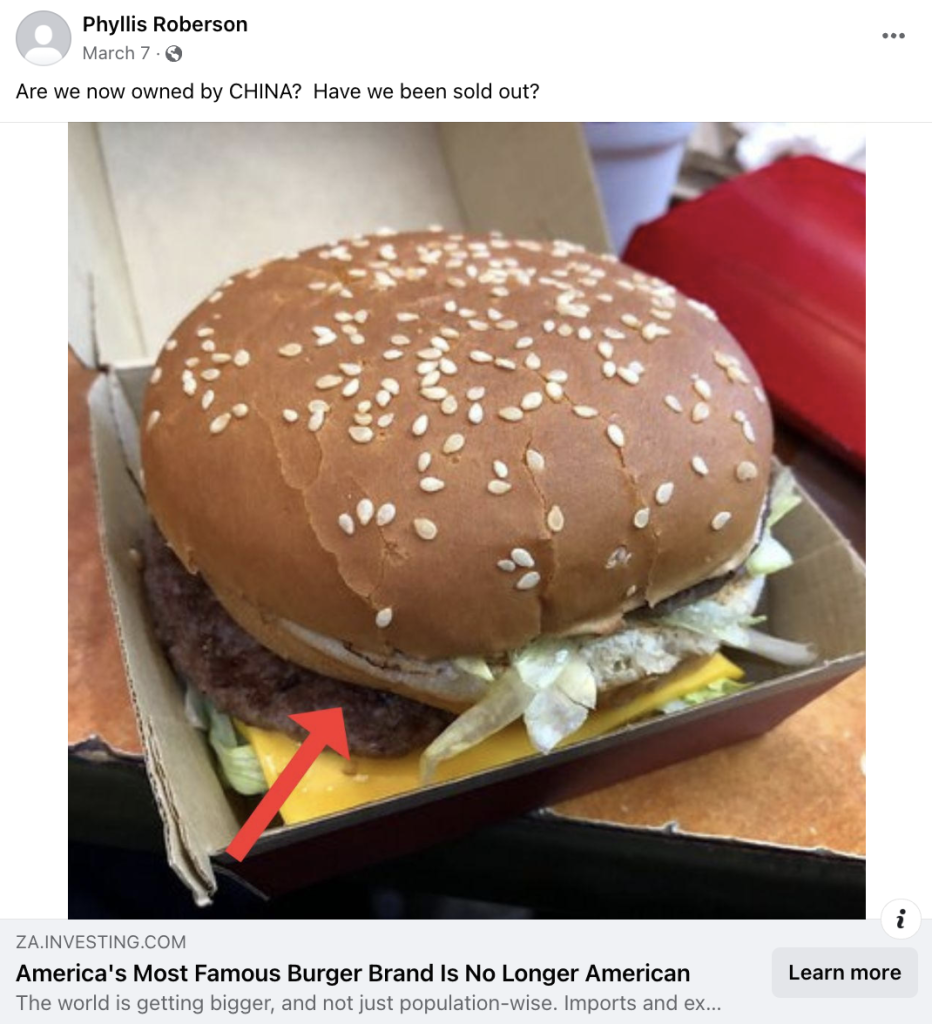This screenshot has width=932, height=1024.
Task: Visit Phyllis Roberson's profile via her name
Action: (165, 25)
